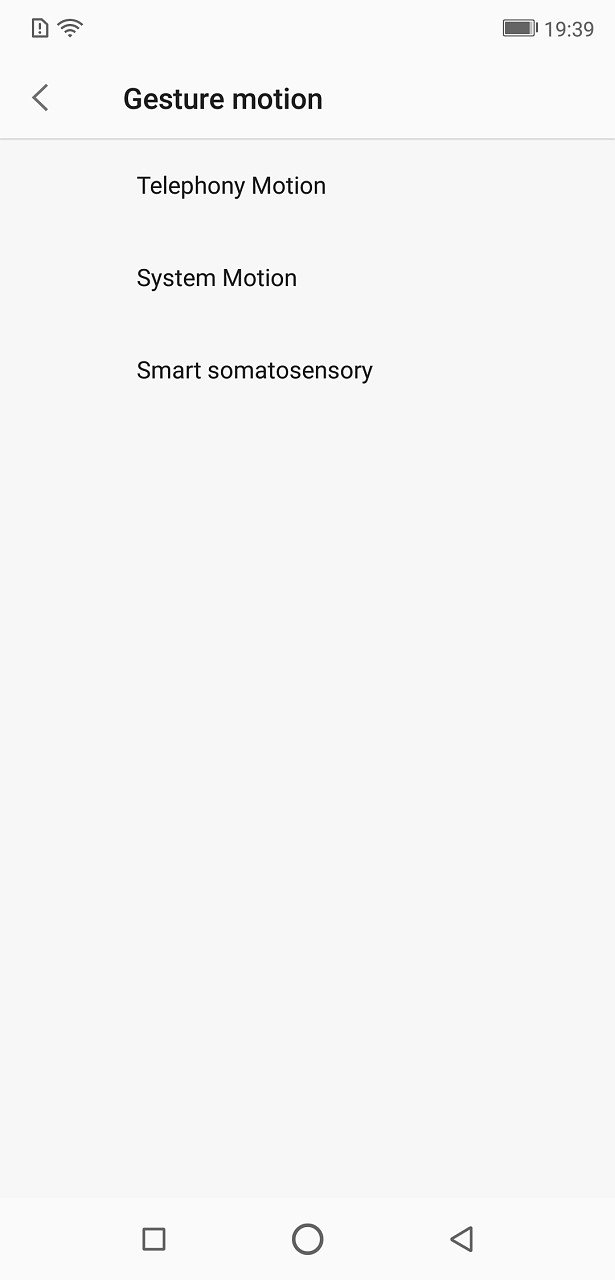The image size is (615, 1280).
Task: Tap the home button in navigation bar
Action: (307, 1239)
